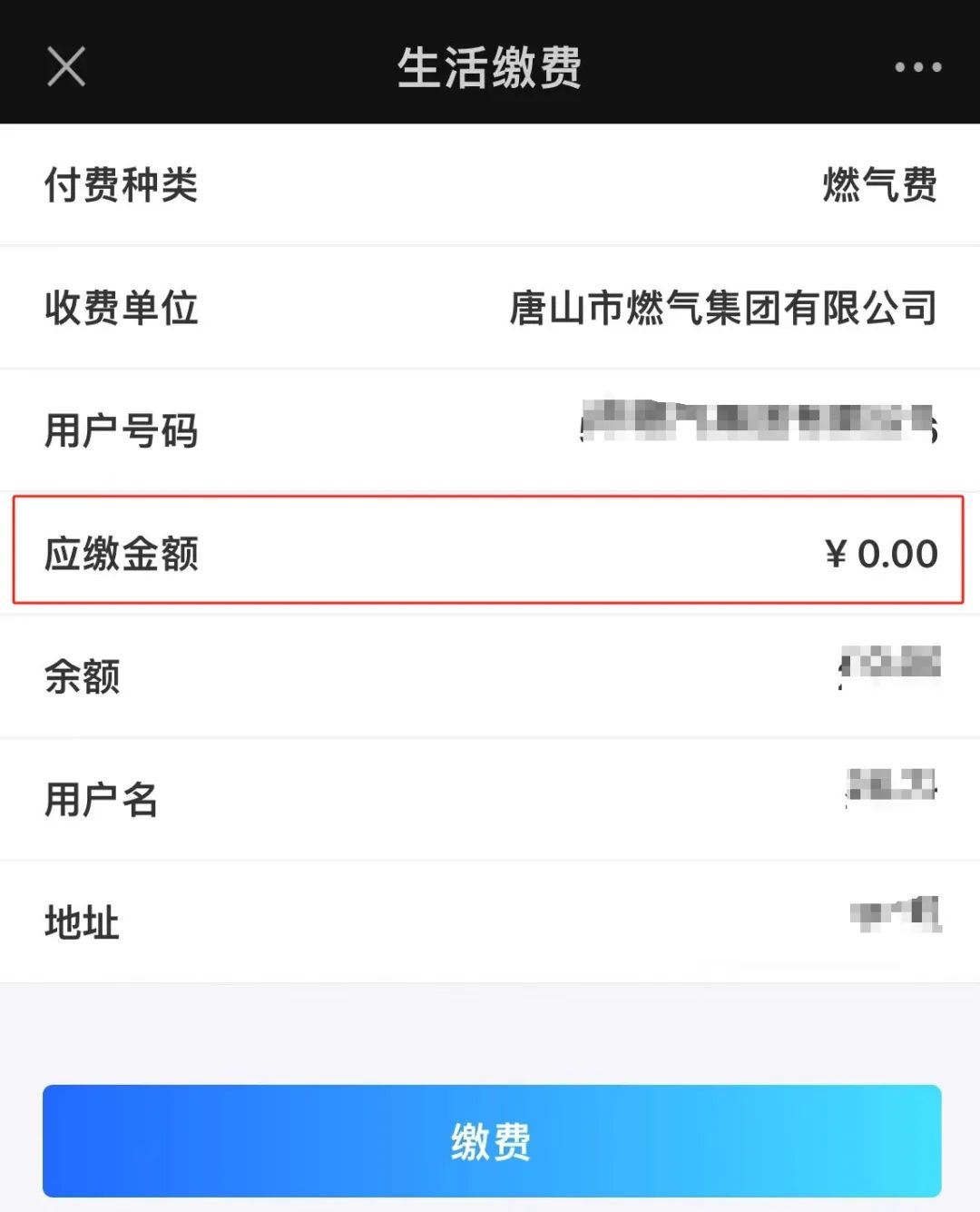Image resolution: width=980 pixels, height=1212 pixels.
Task: Select the 用户名 username row
Action: (490, 799)
